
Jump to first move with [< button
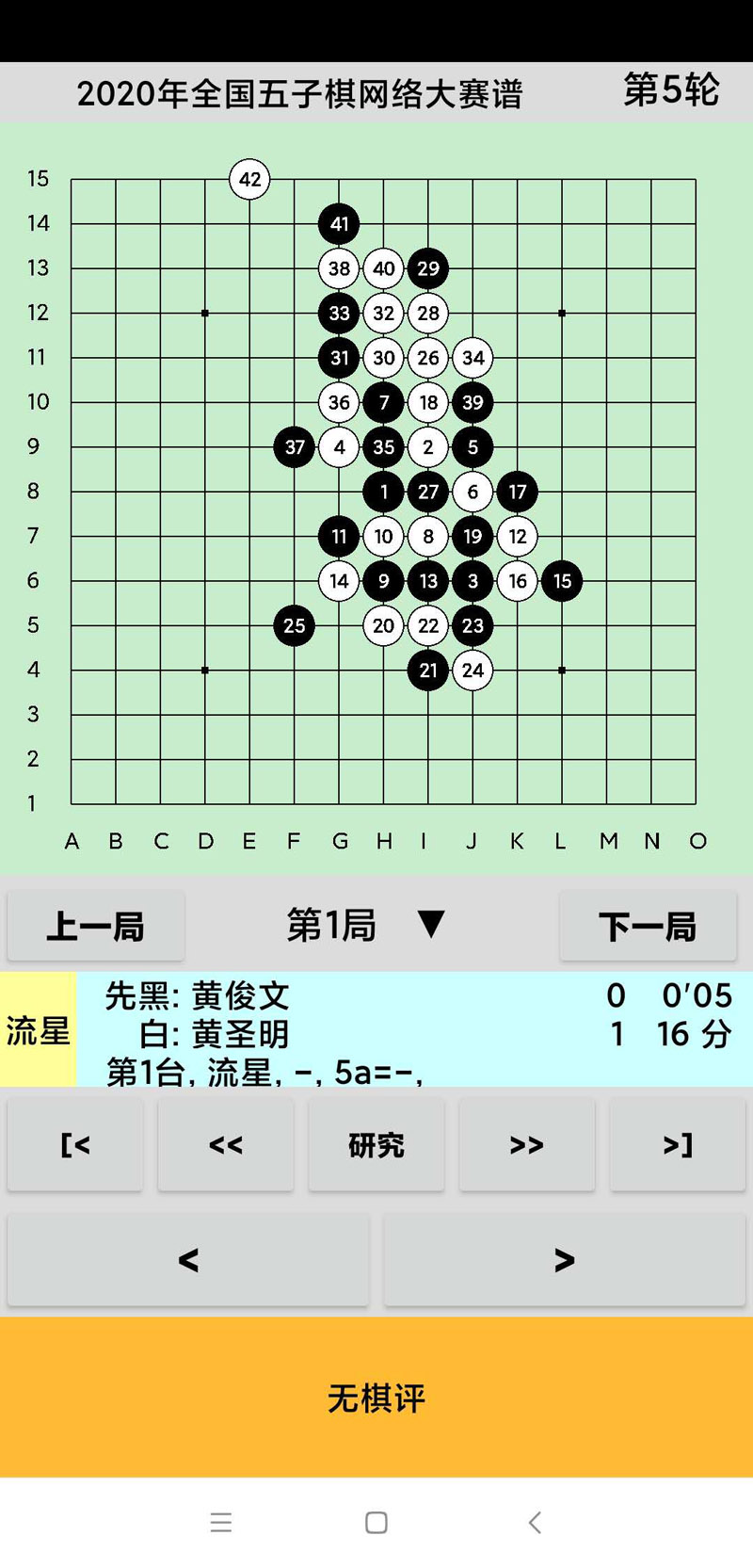[75, 1145]
